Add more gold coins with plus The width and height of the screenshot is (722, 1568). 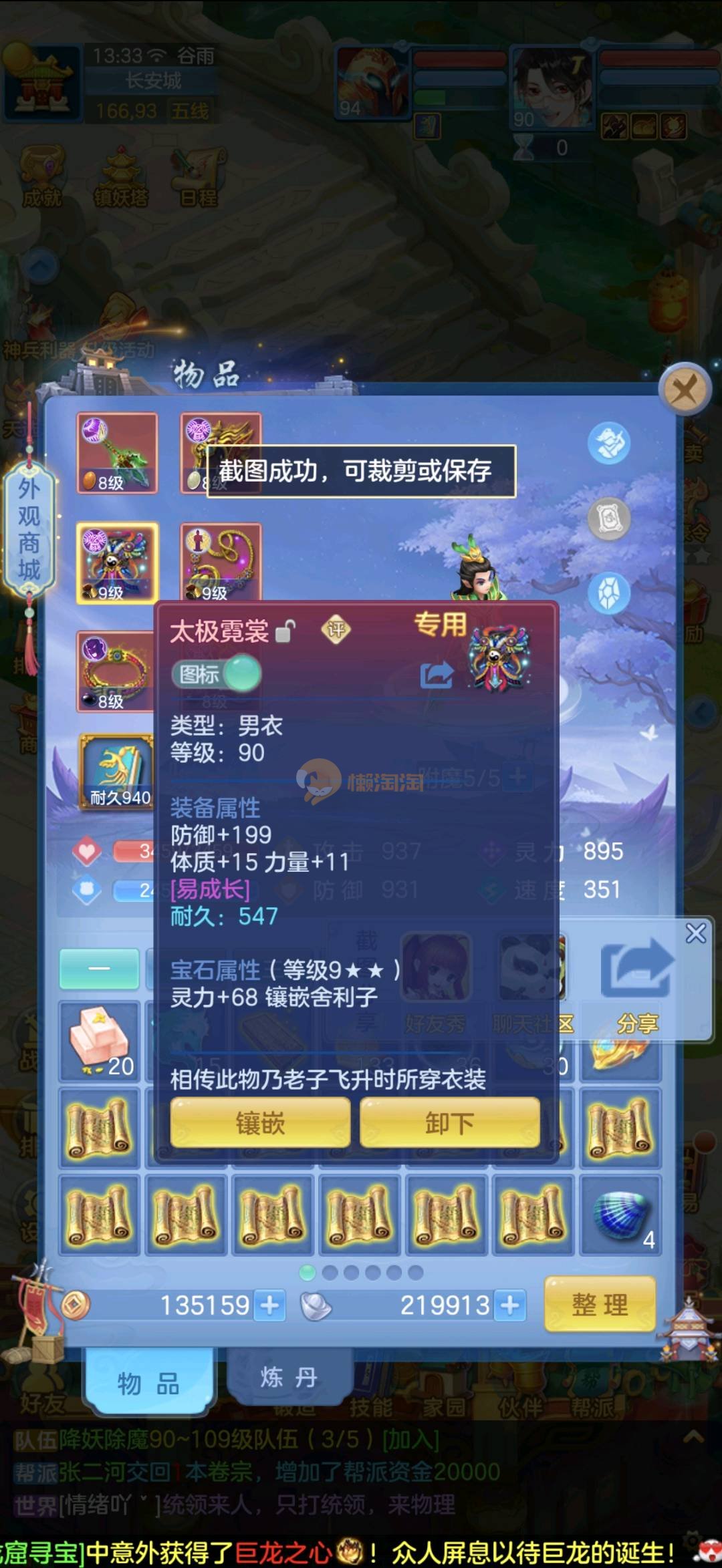270,1305
